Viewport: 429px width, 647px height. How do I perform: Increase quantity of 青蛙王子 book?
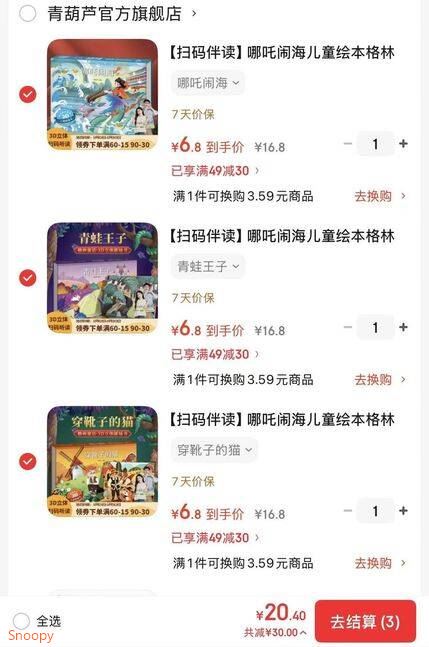[x=403, y=327]
